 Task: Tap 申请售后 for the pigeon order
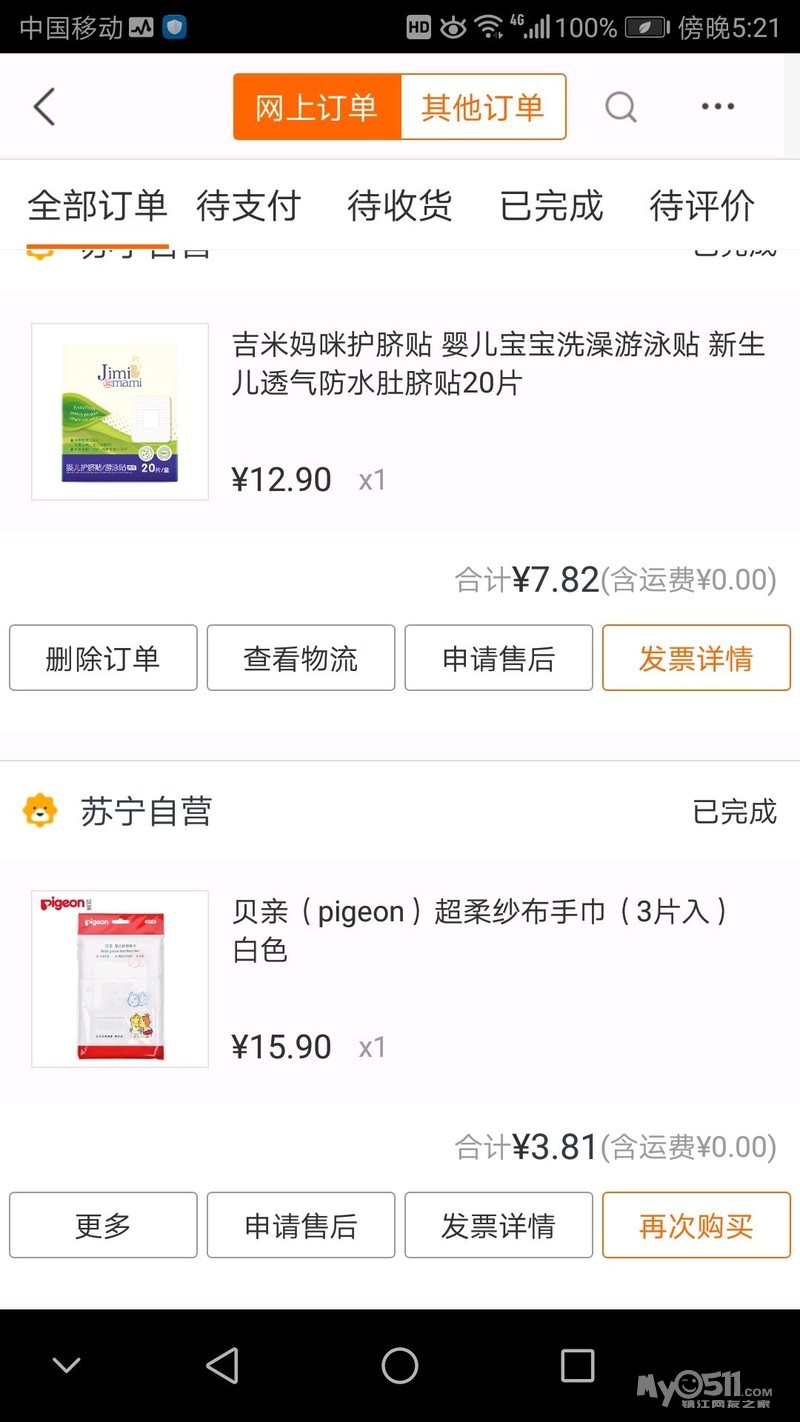[x=301, y=1225]
